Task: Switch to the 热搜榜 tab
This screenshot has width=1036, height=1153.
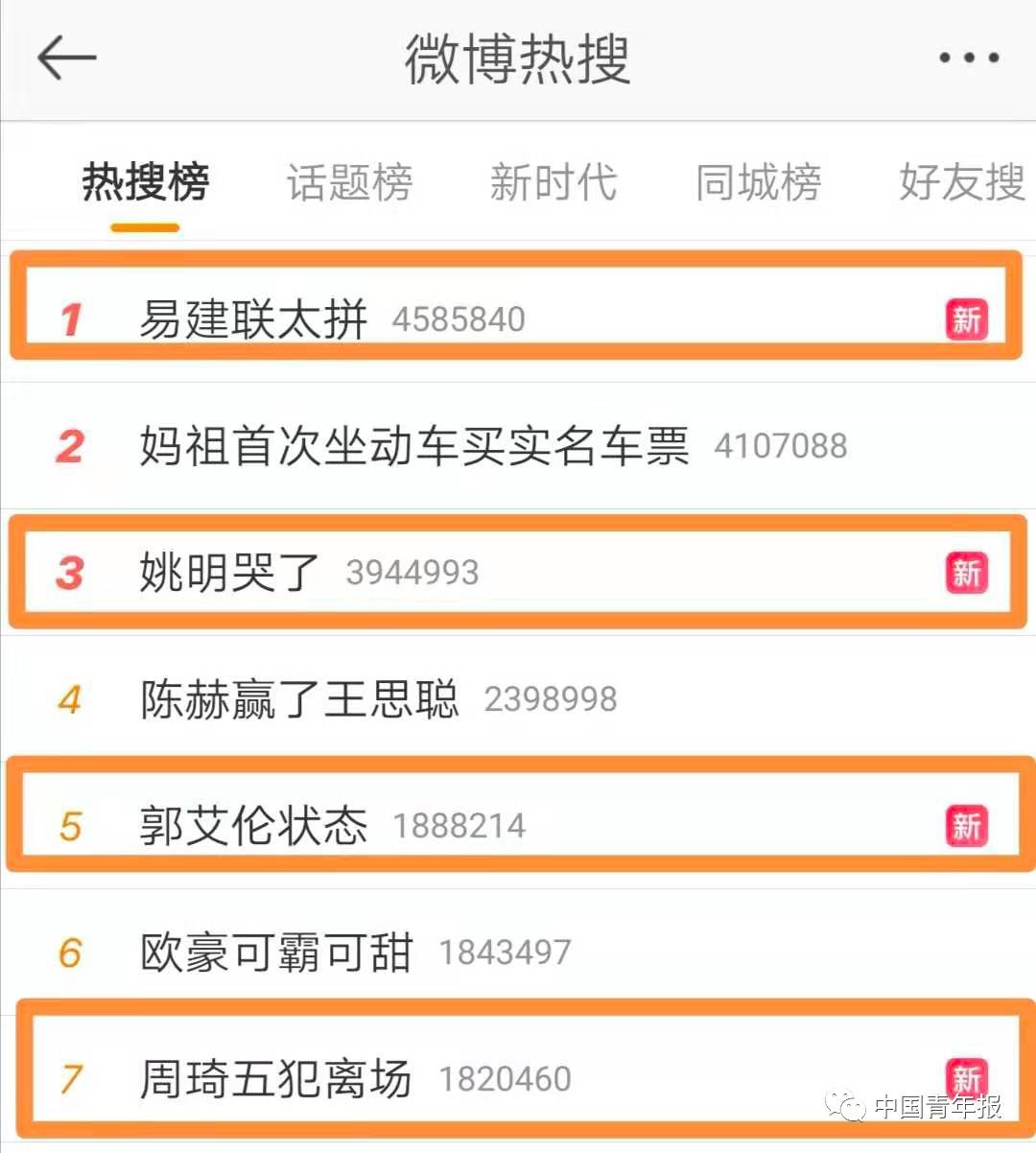Action: coord(145,182)
